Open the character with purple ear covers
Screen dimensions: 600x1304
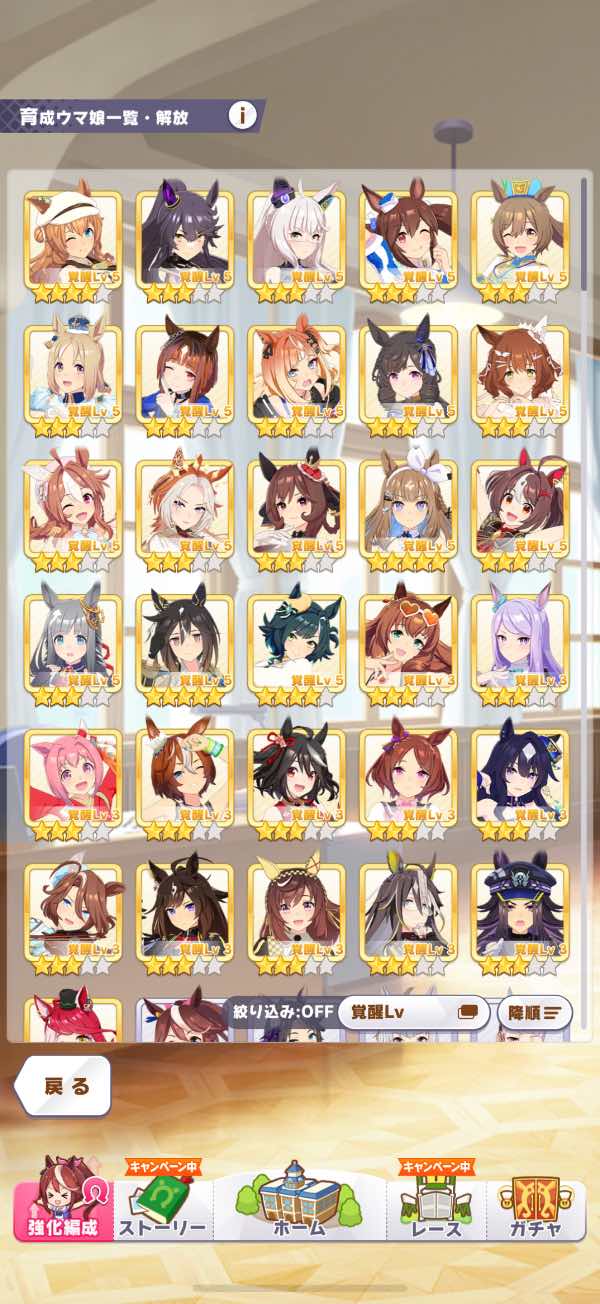(185, 247)
